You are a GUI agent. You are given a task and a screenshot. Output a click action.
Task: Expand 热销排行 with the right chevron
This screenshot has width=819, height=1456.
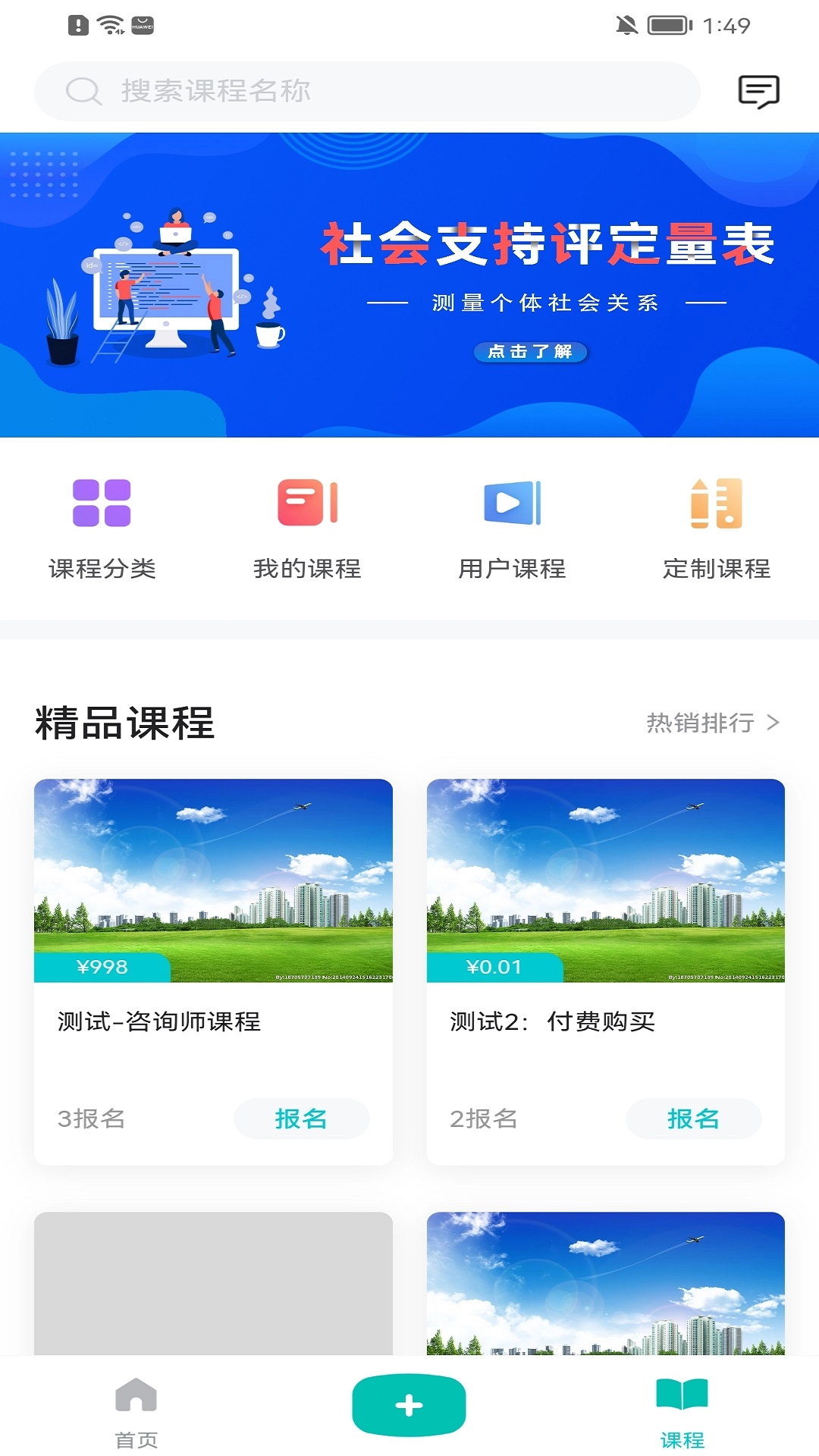click(x=775, y=723)
